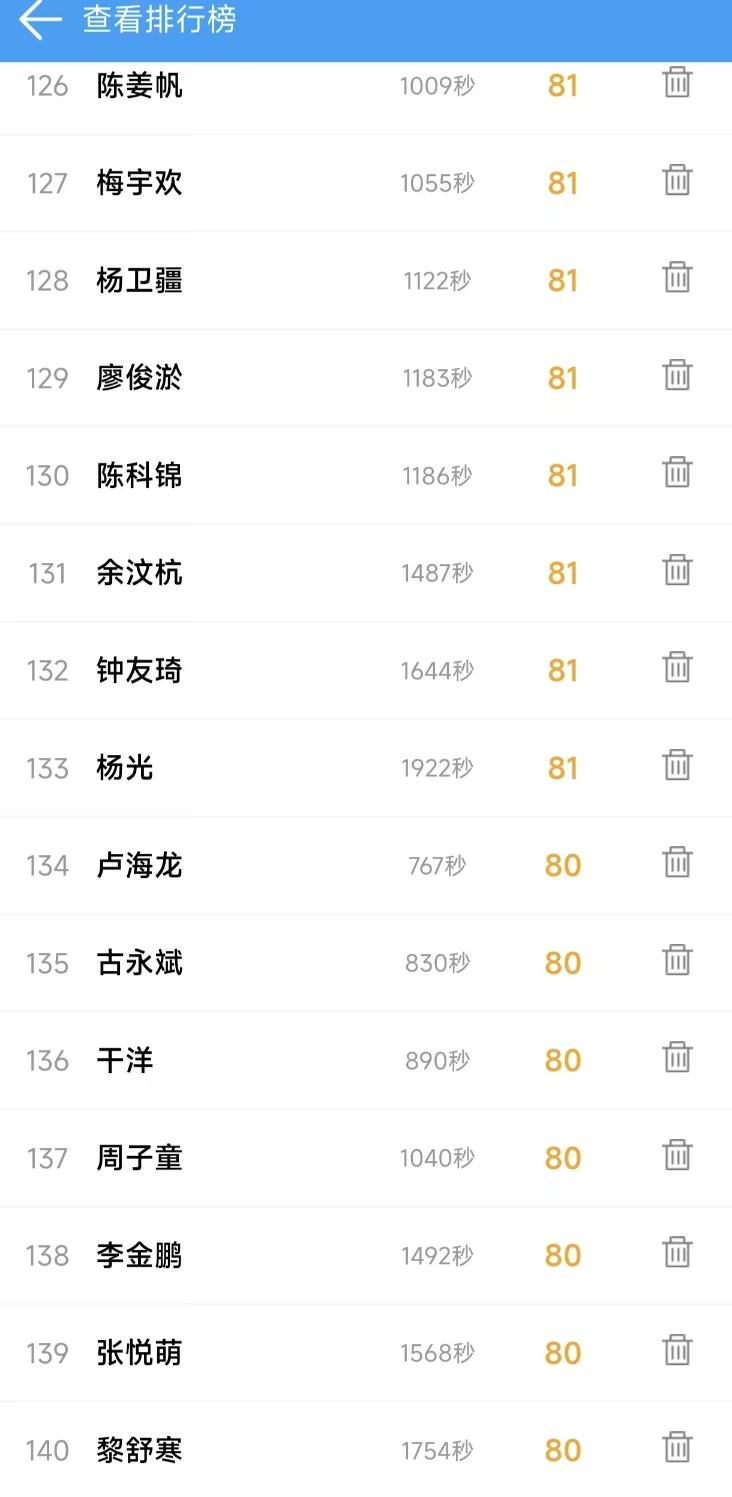Tap the delete icon for 杨光

tap(677, 765)
